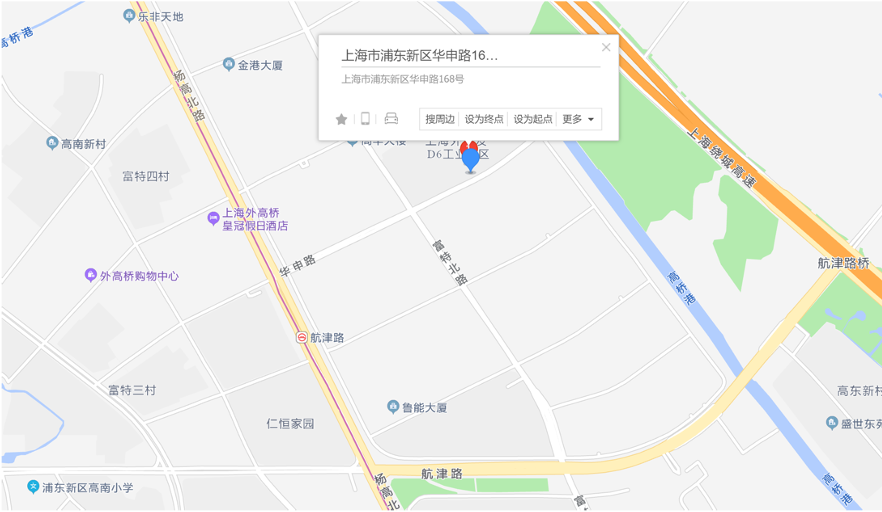The width and height of the screenshot is (882, 512).
Task: Search nearby with 搜周边
Action: [x=439, y=119]
